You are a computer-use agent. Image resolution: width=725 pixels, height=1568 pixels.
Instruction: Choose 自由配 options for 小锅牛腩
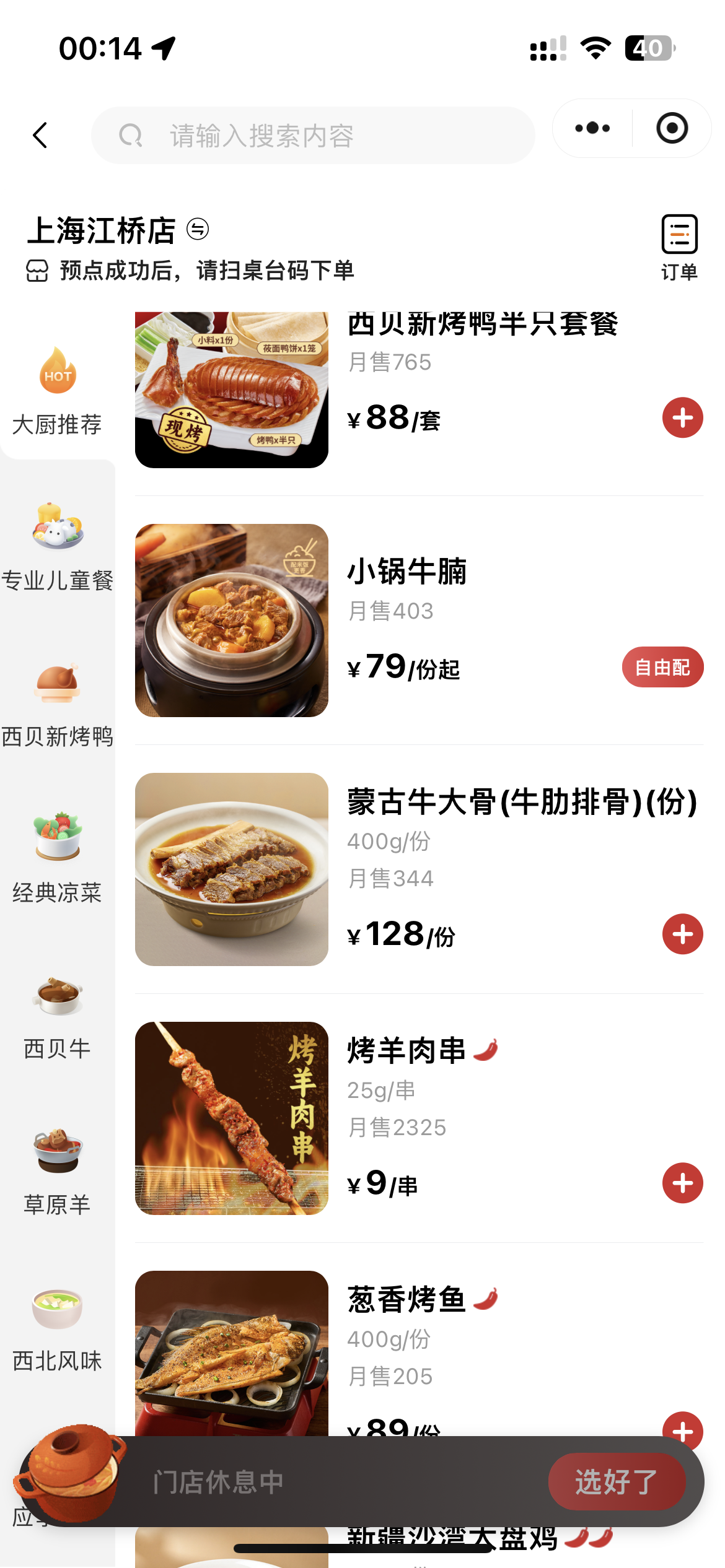662,667
